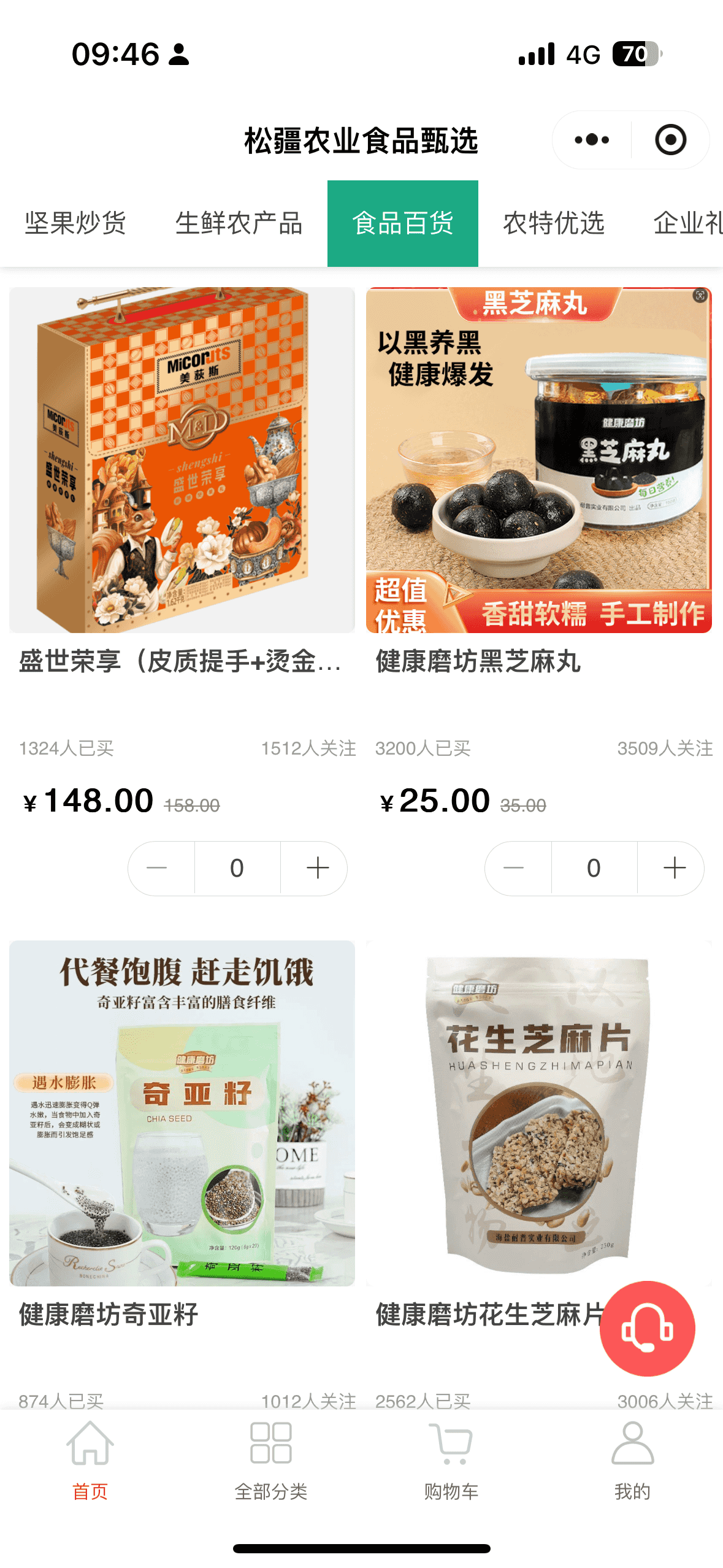The image size is (723, 1568).
Task: Switch to the 生鲜农产品 category tab
Action: [x=239, y=223]
